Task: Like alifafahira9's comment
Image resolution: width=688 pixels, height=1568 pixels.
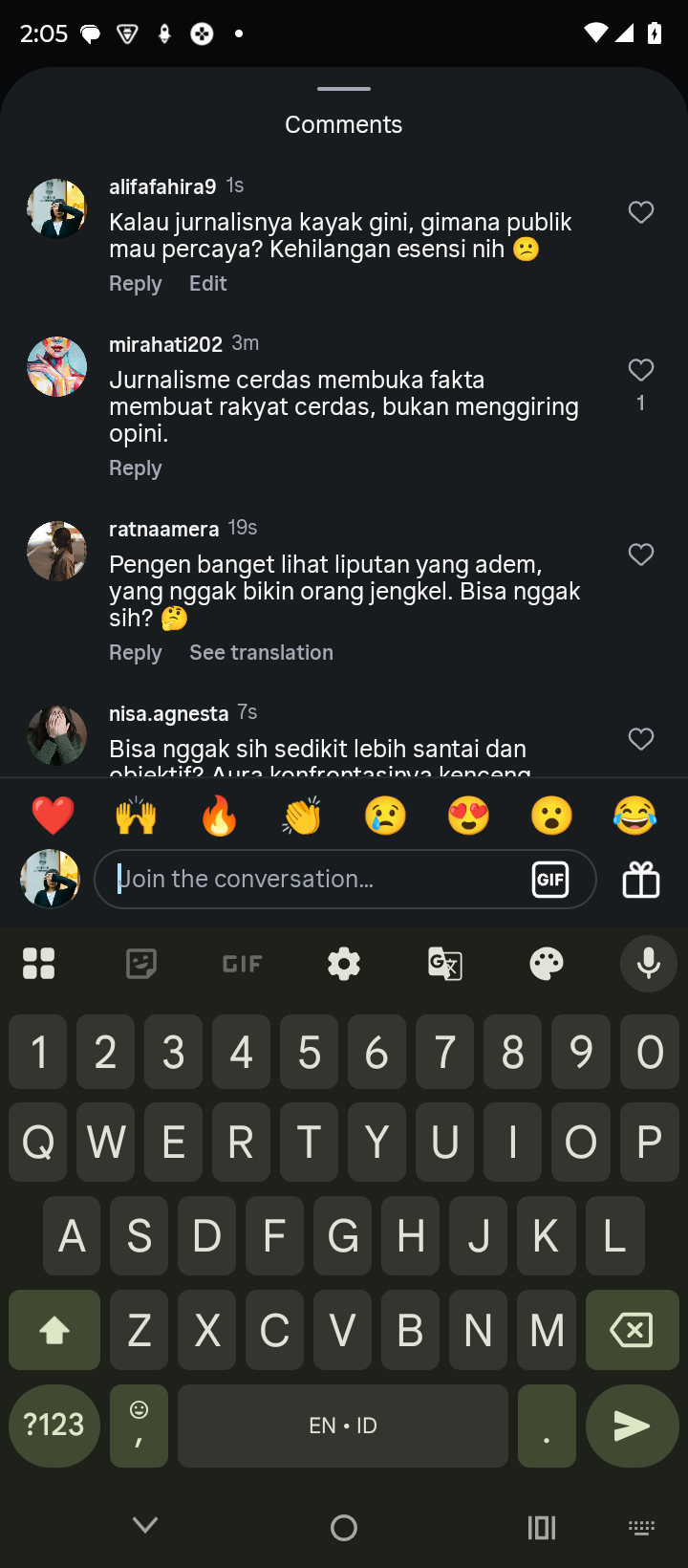Action: pos(641,212)
